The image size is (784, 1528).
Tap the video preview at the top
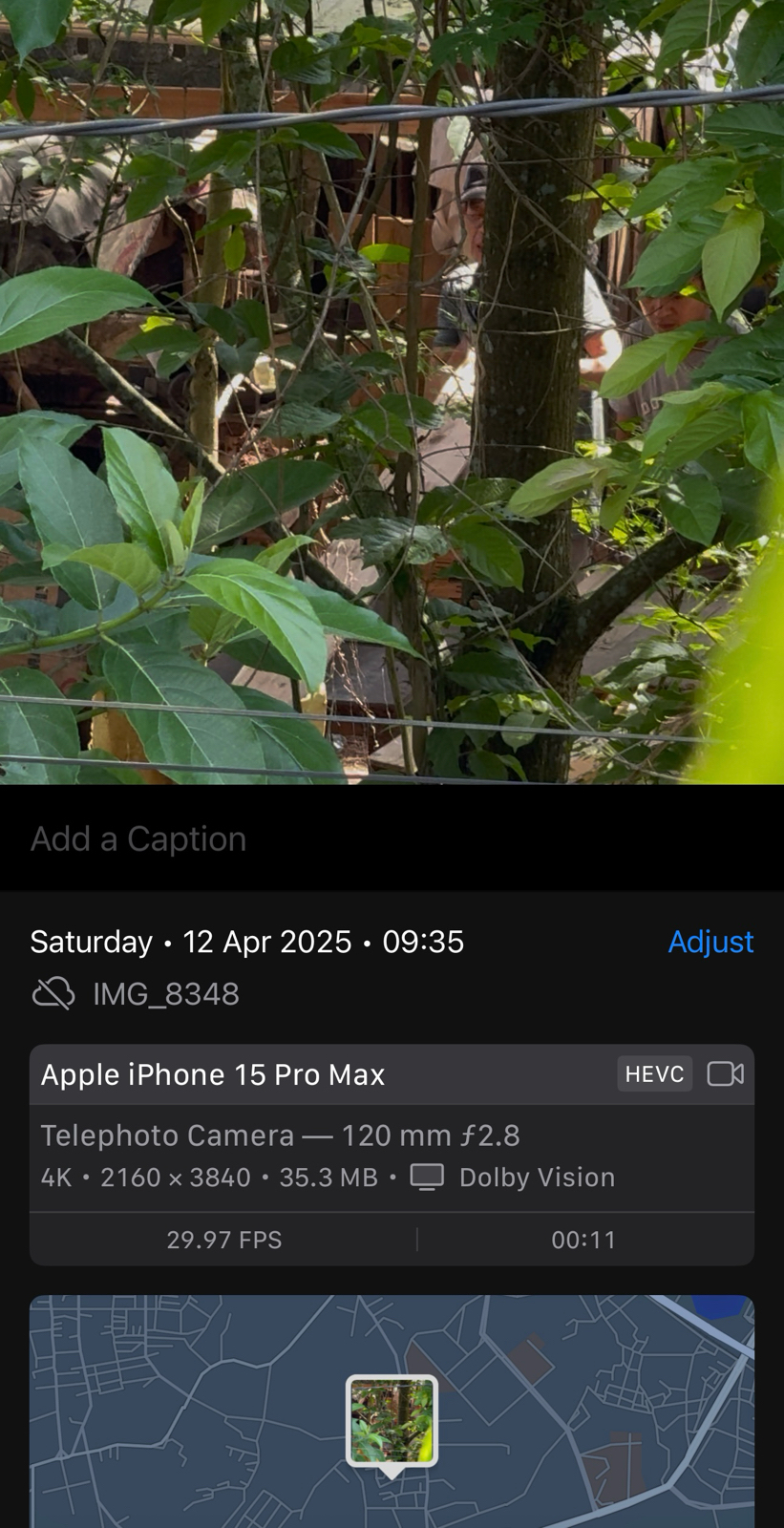click(392, 392)
